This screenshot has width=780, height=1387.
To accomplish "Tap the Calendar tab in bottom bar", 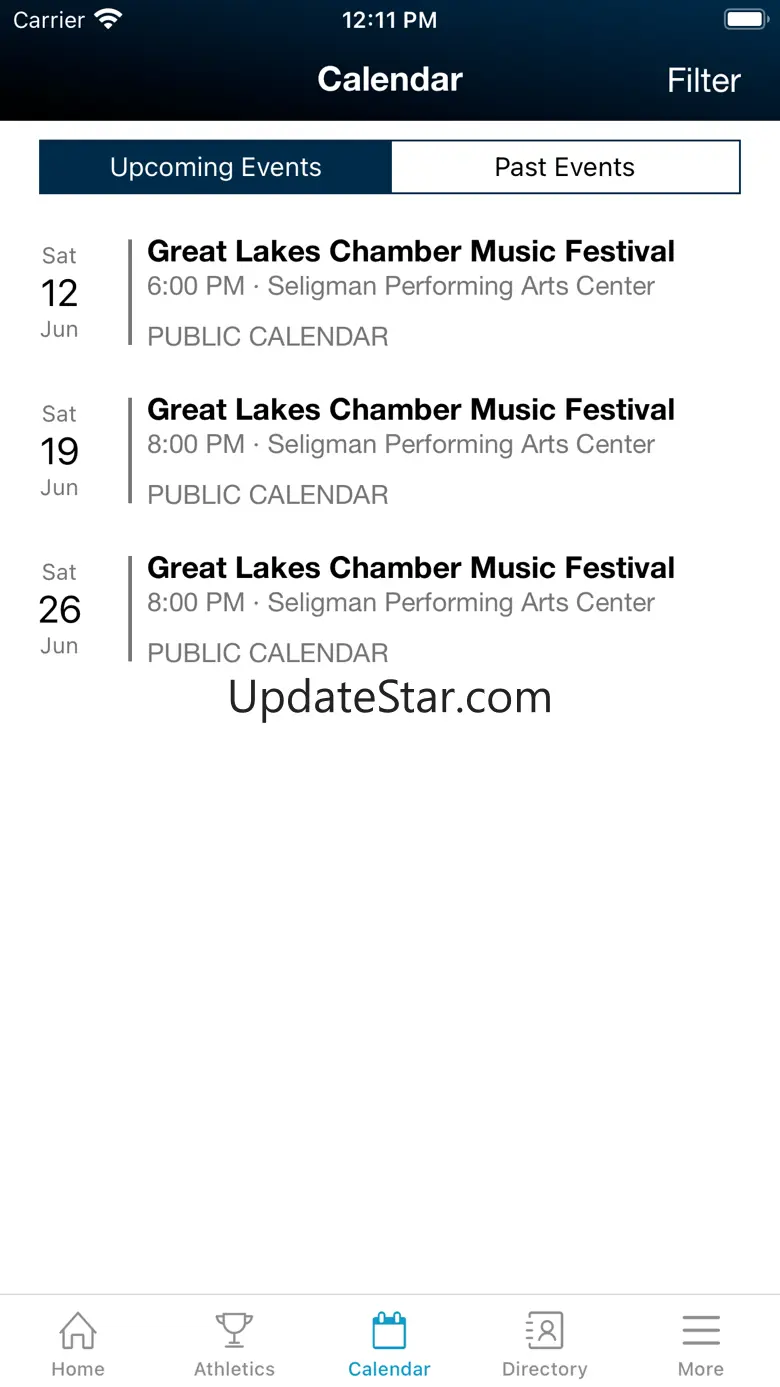I will [x=389, y=1344].
